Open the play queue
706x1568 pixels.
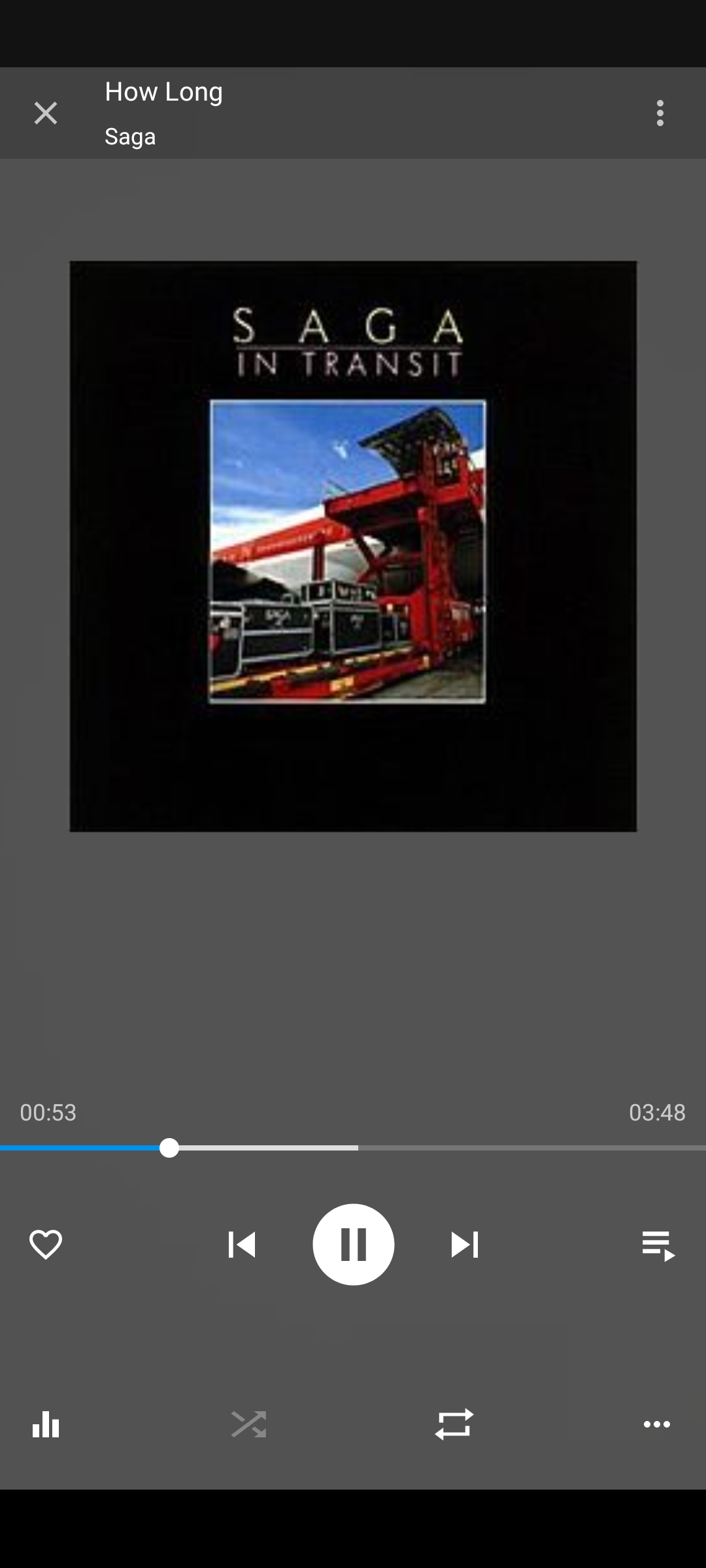pyautogui.click(x=658, y=1245)
